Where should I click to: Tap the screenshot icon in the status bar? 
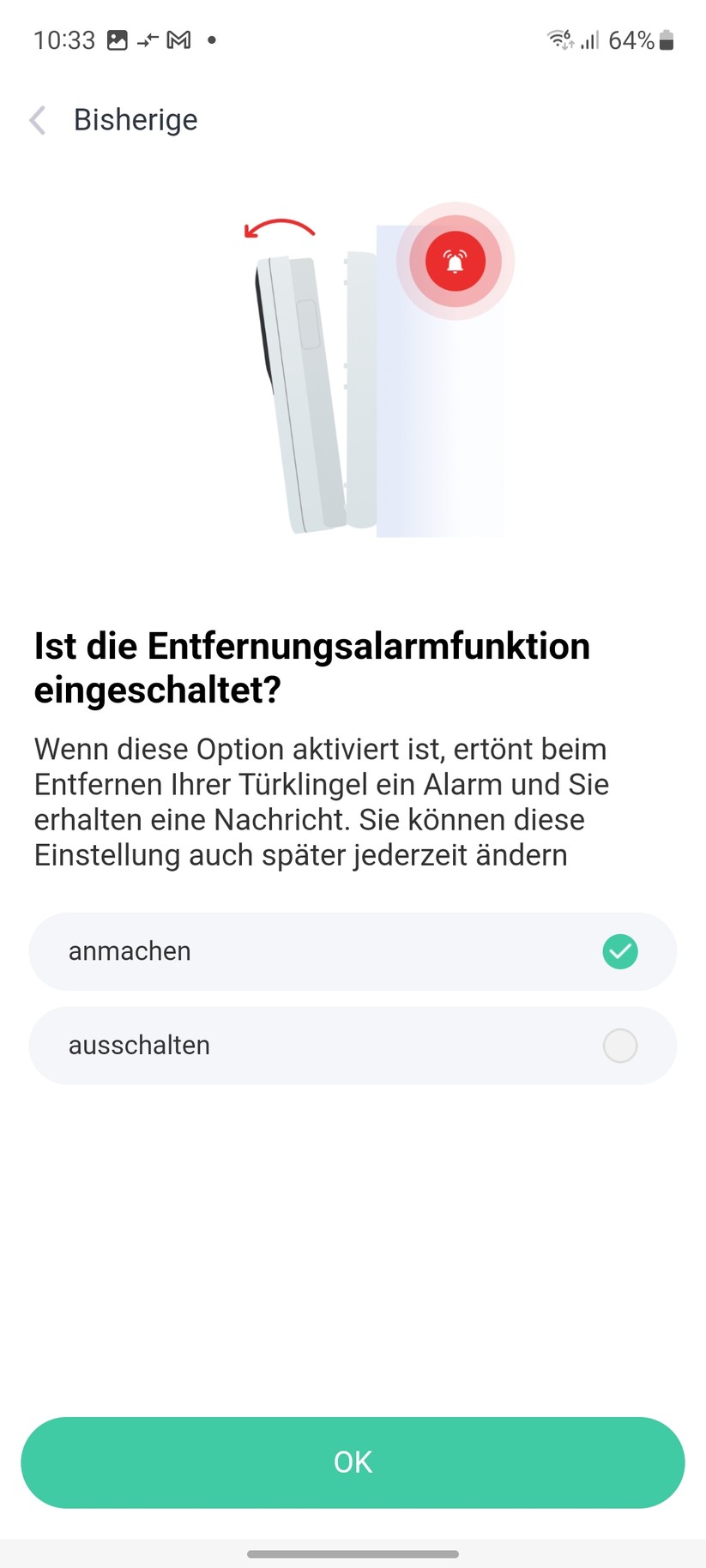pyautogui.click(x=116, y=39)
